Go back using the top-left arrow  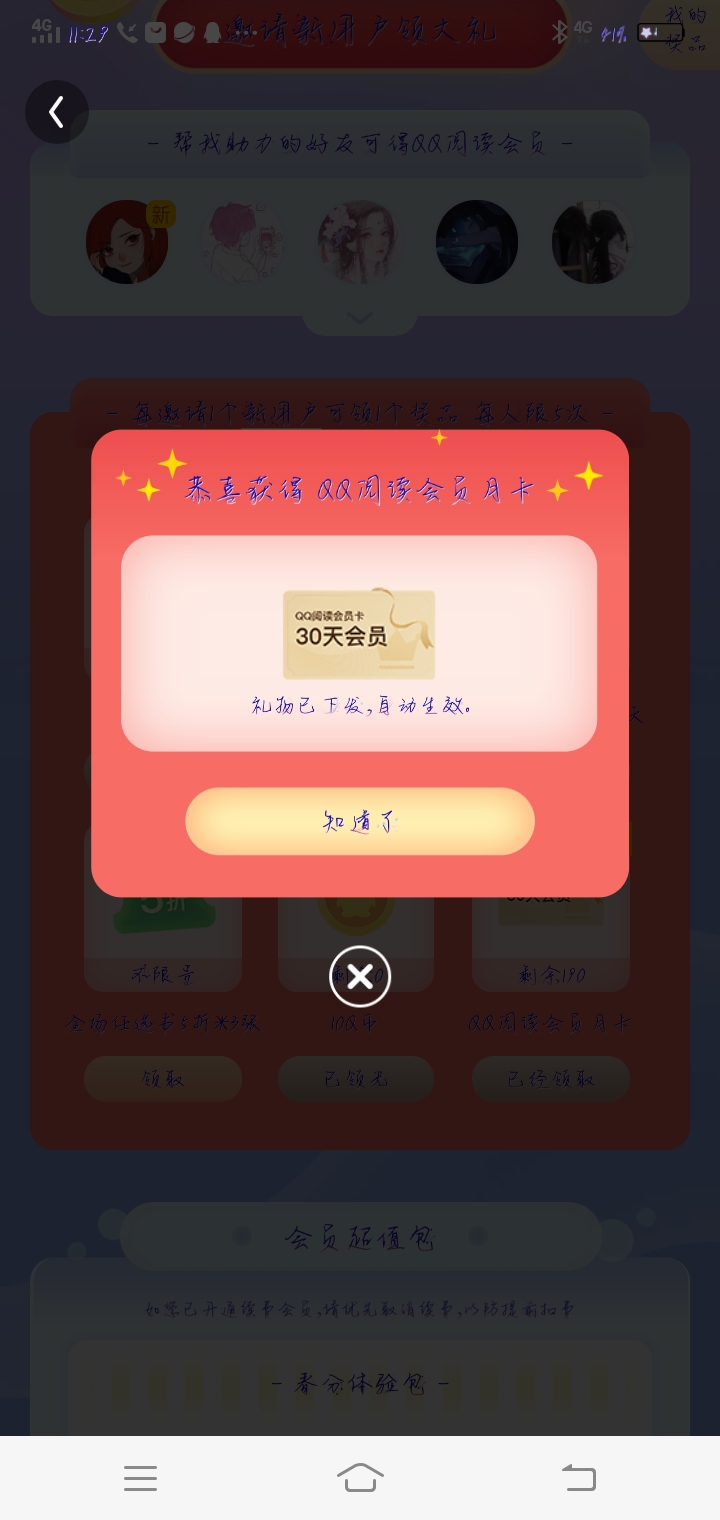[57, 112]
